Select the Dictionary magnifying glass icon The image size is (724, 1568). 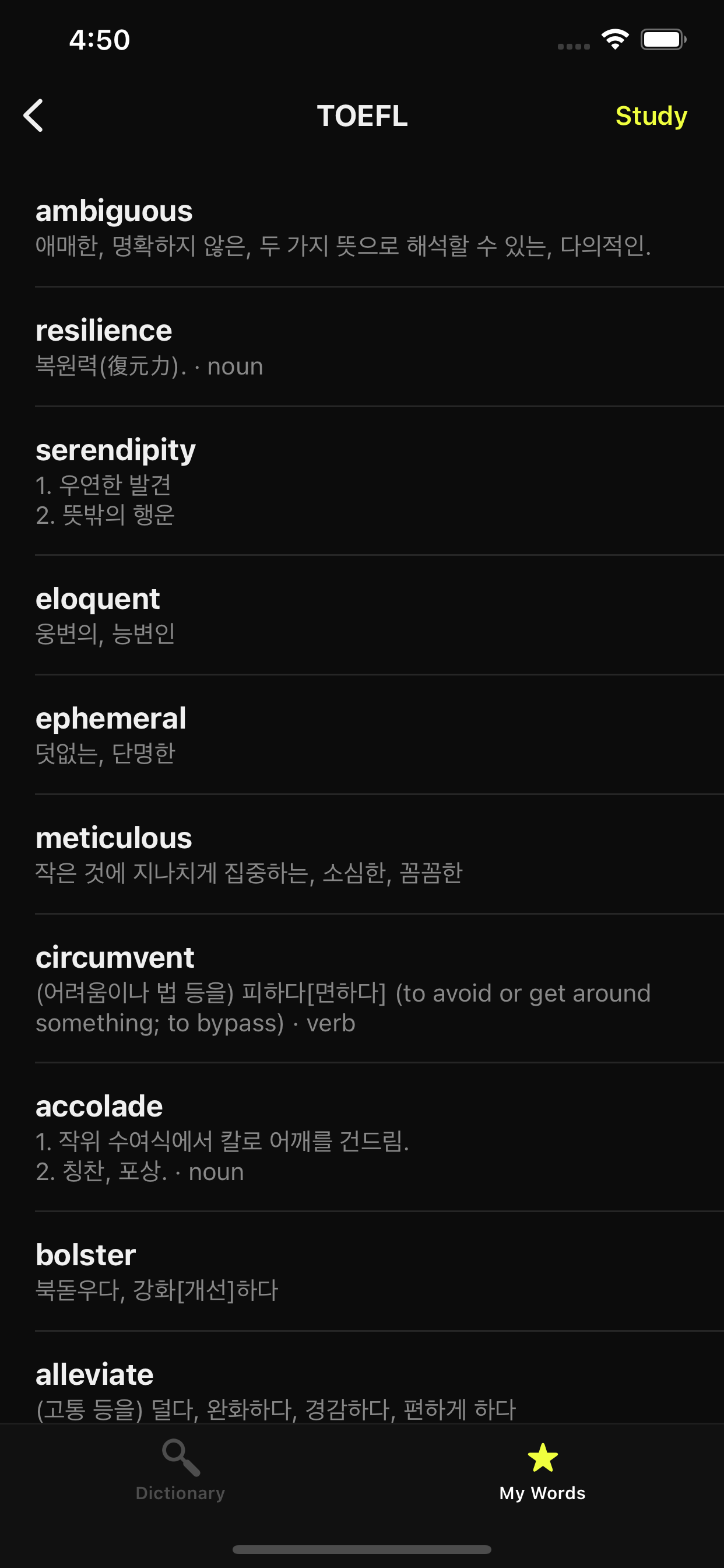click(x=180, y=1454)
